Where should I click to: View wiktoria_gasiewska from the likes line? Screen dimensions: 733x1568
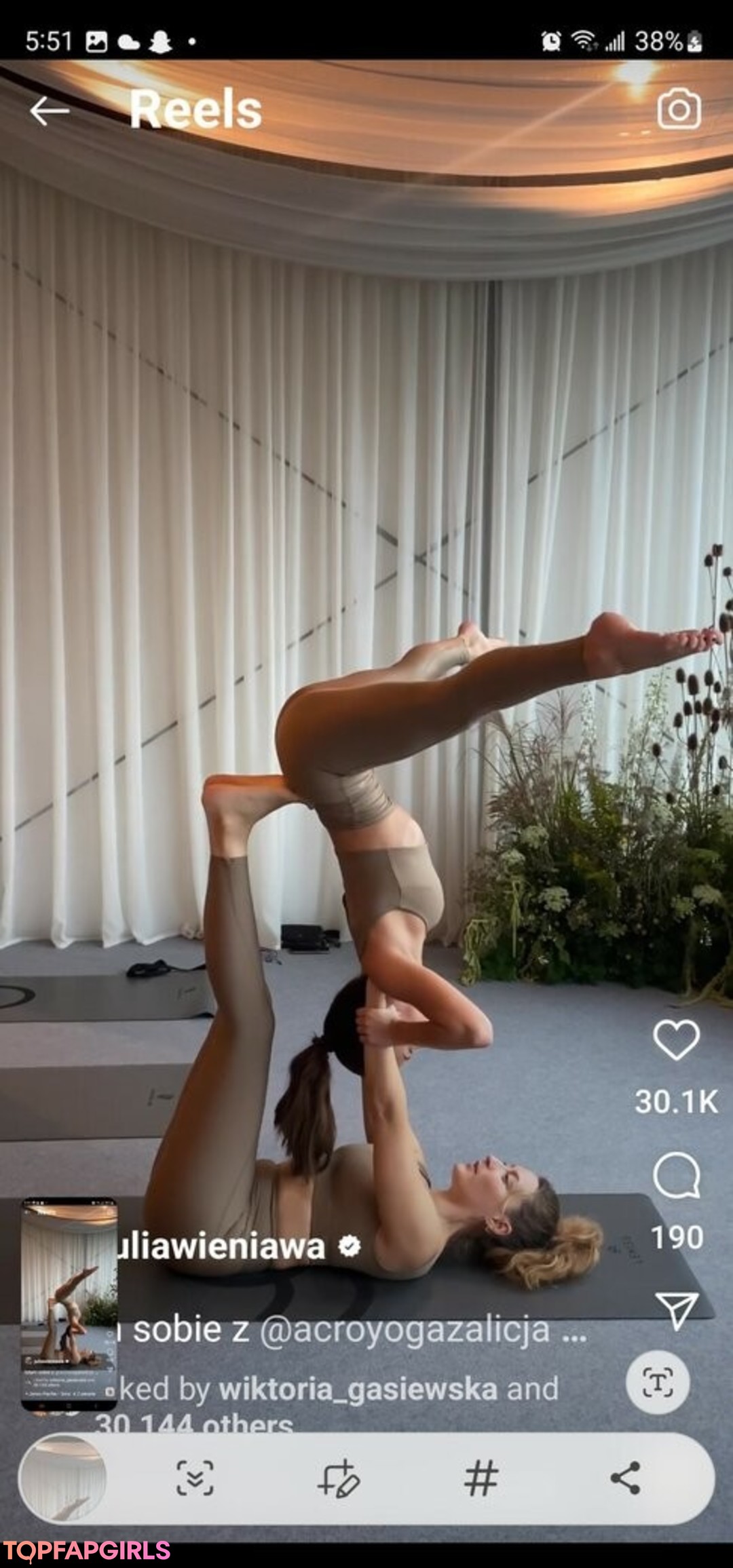358,1389
